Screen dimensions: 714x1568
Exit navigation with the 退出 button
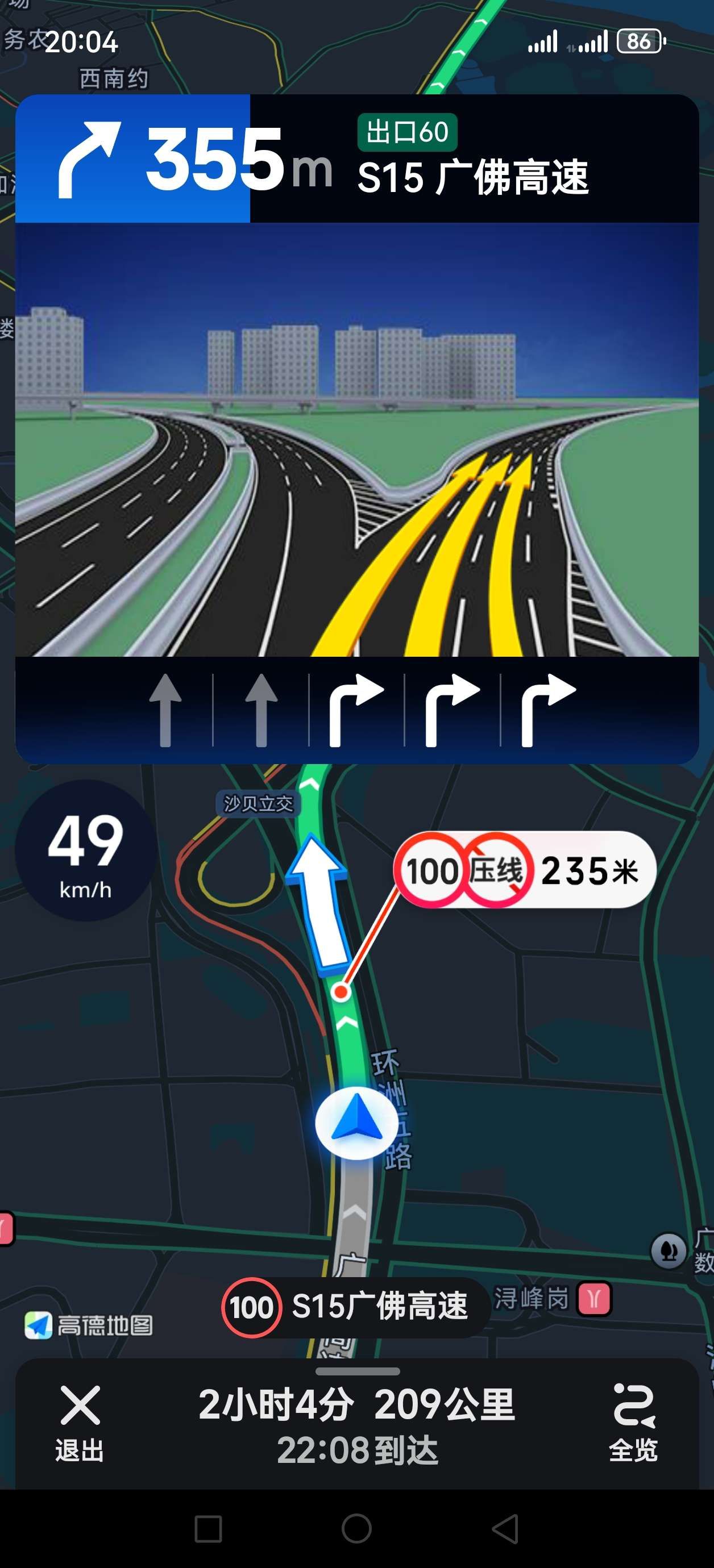coord(79,1423)
